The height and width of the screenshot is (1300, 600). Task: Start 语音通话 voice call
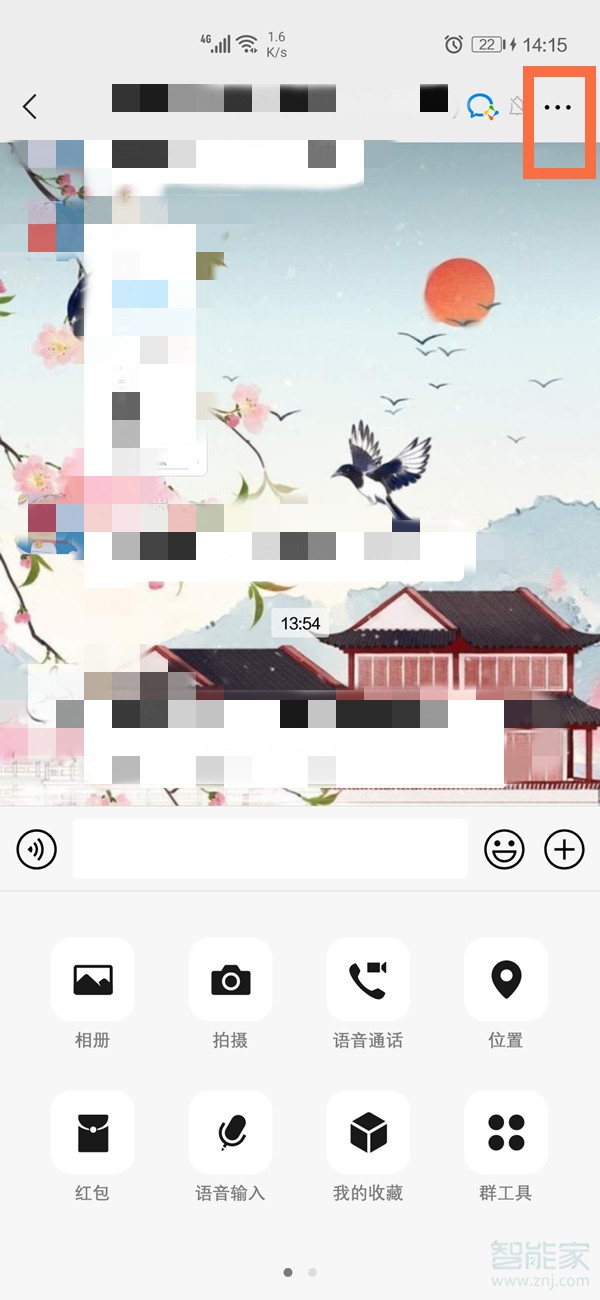tap(368, 980)
